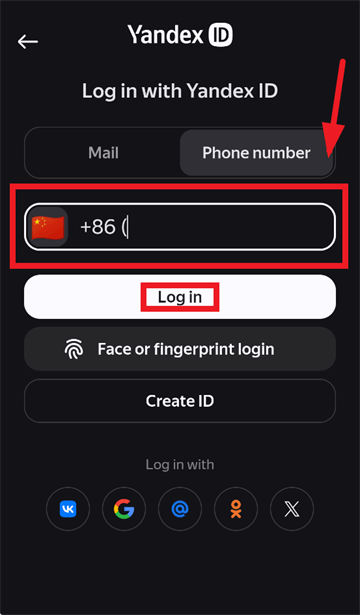The height and width of the screenshot is (615, 360).
Task: Switch to the Mail tab
Action: [x=103, y=153]
